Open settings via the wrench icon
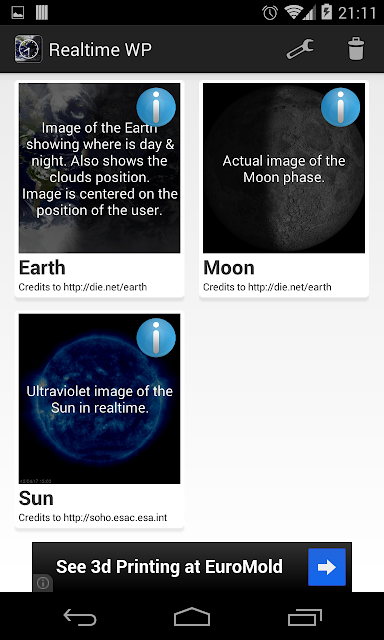This screenshot has width=384, height=640. tap(300, 49)
